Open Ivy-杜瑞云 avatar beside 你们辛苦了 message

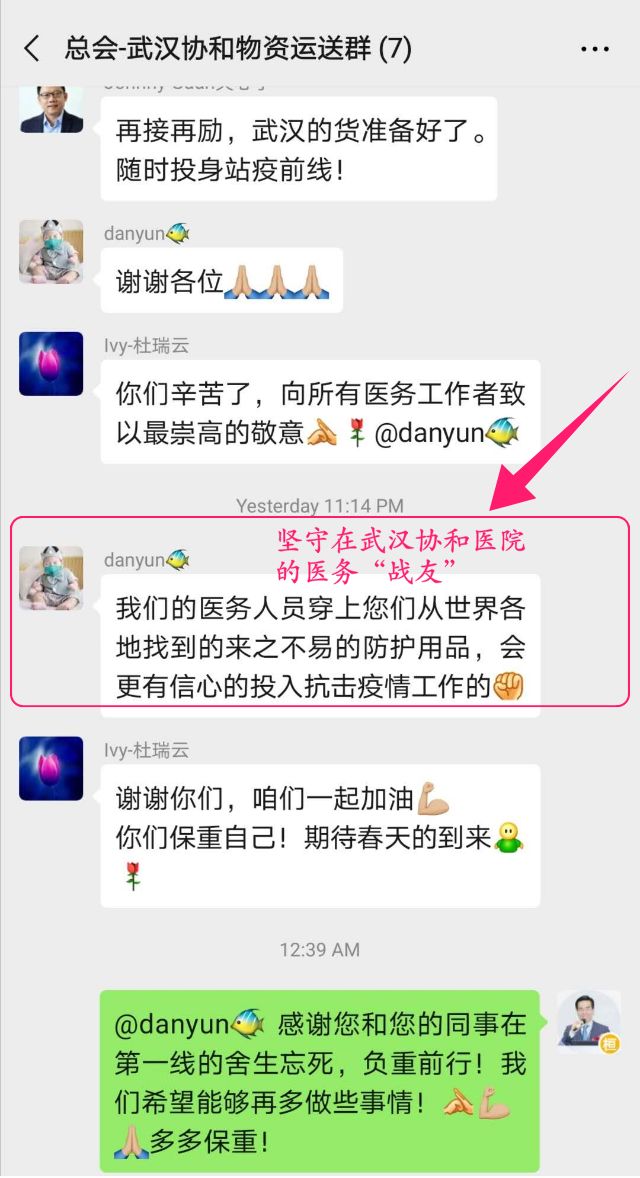pyautogui.click(x=51, y=364)
